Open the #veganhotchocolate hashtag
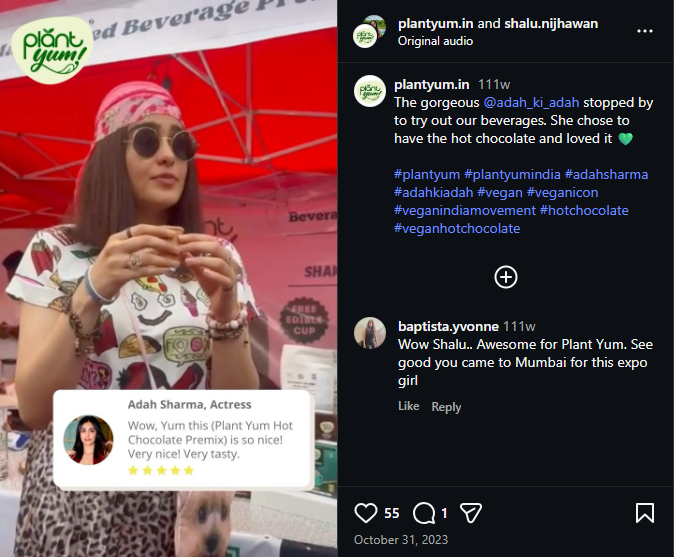The width and height of the screenshot is (674, 557). click(457, 228)
